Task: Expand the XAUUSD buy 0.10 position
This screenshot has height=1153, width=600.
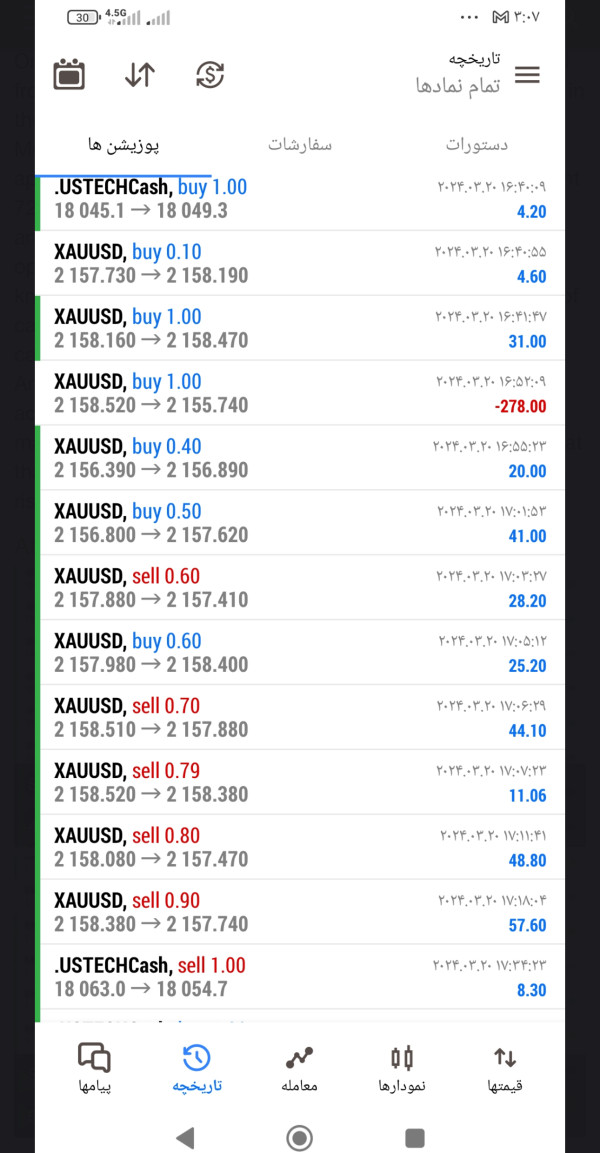Action: point(300,264)
